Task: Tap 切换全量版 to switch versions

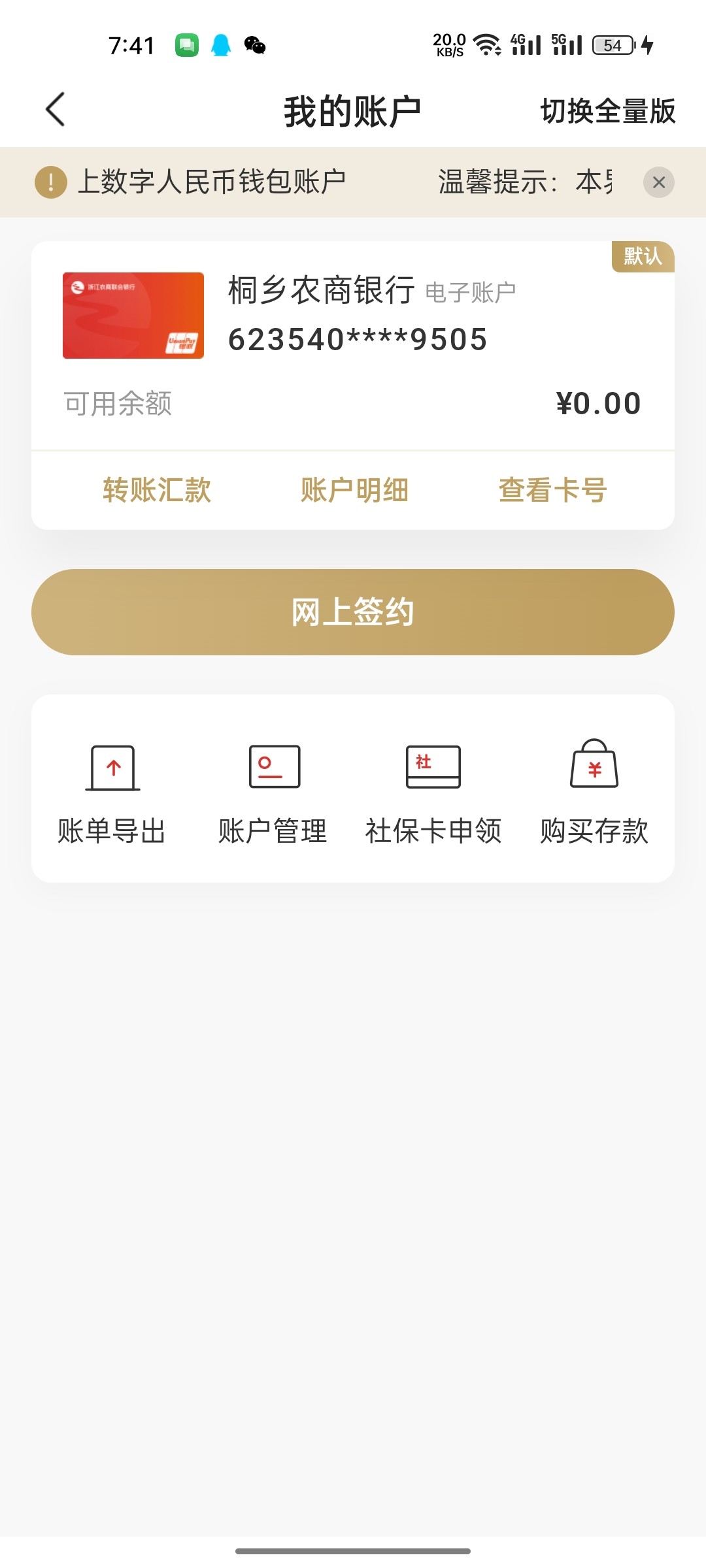Action: [x=607, y=110]
